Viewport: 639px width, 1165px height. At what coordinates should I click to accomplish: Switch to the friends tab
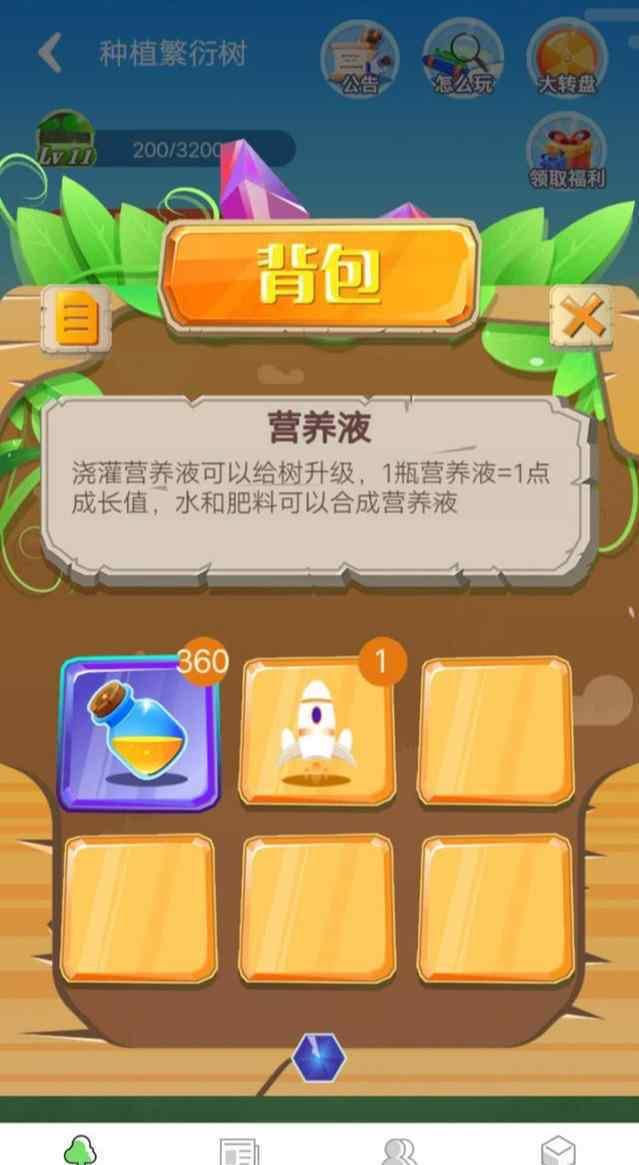tap(399, 1150)
